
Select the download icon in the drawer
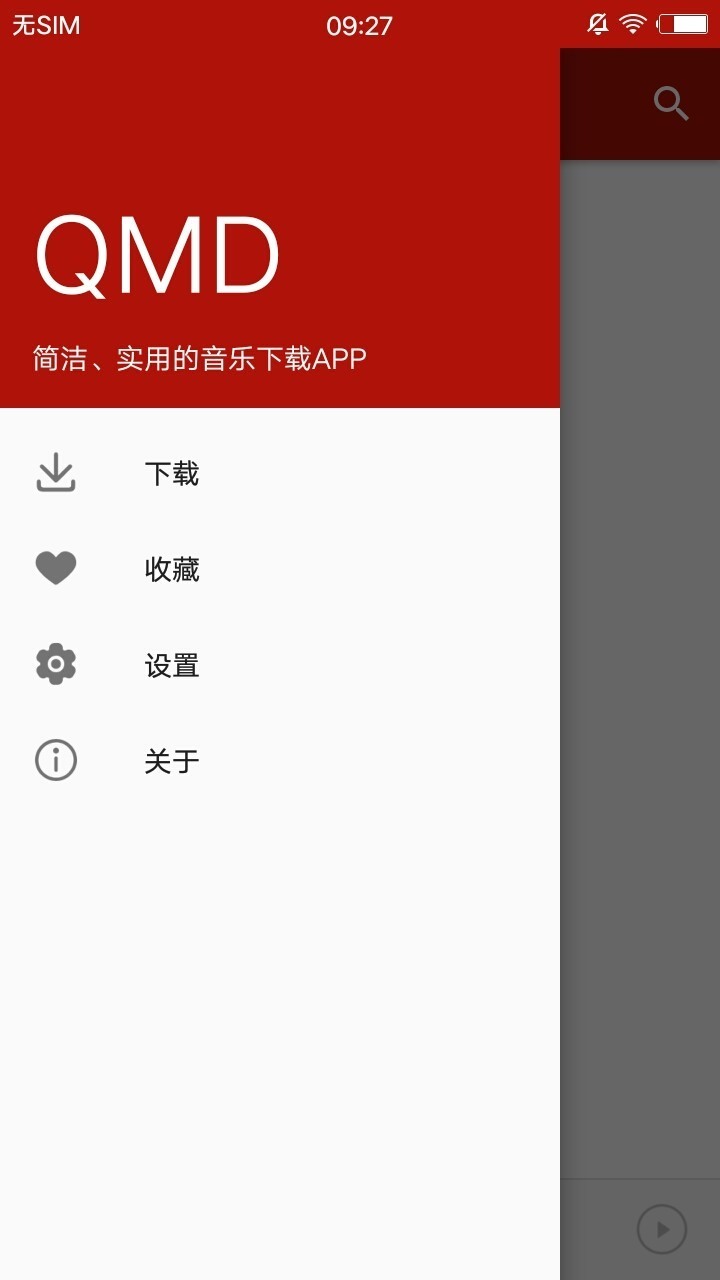pos(55,472)
